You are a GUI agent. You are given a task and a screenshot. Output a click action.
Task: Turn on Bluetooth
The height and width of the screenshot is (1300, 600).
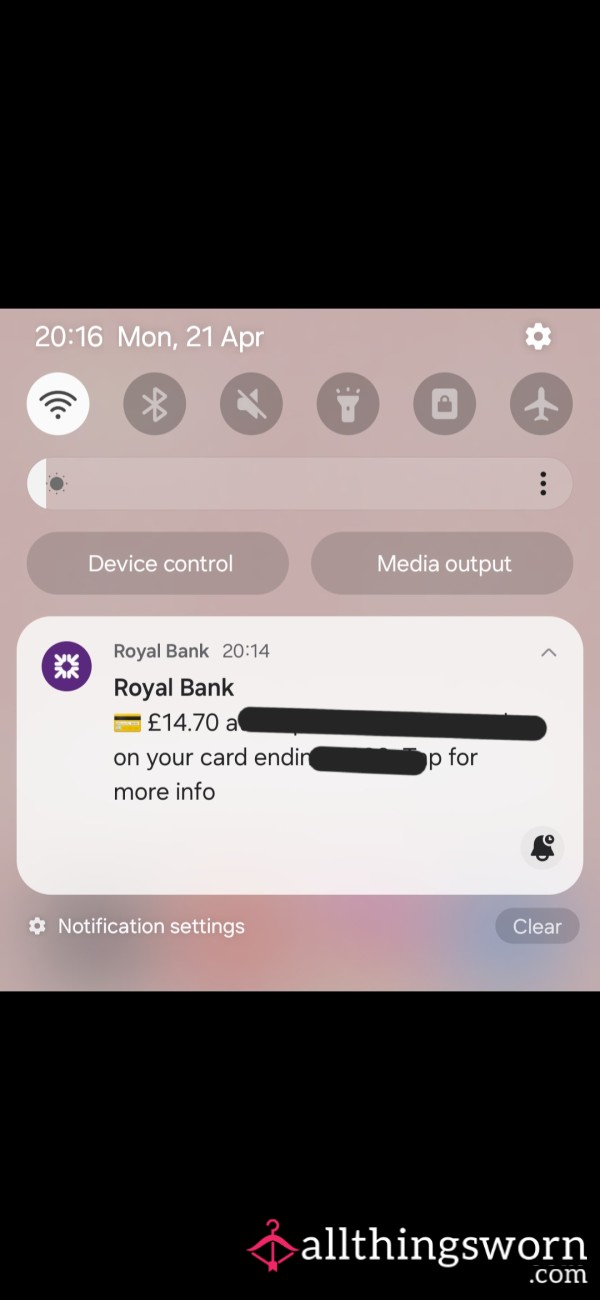154,404
